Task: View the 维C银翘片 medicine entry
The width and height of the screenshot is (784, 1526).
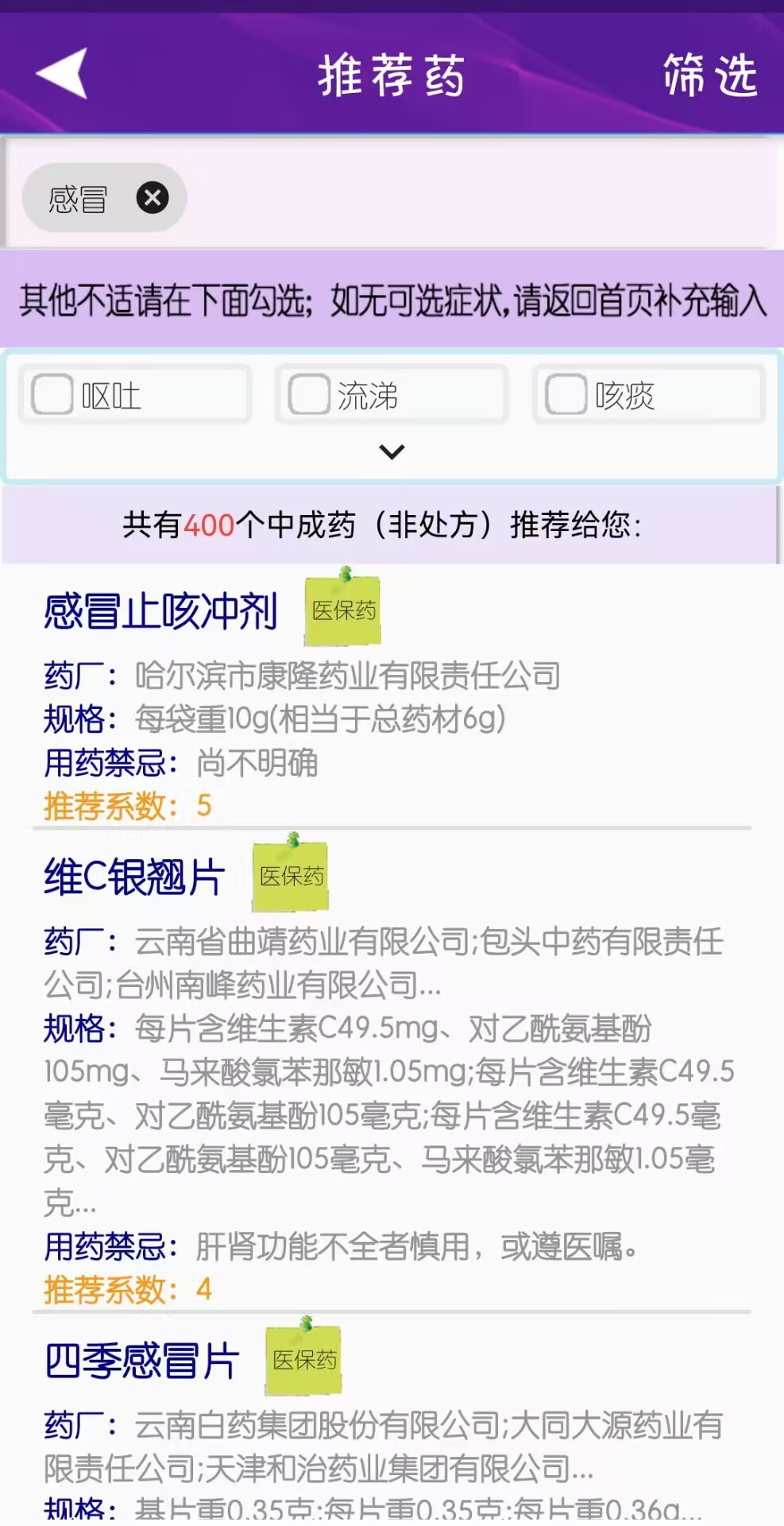Action: coord(135,877)
